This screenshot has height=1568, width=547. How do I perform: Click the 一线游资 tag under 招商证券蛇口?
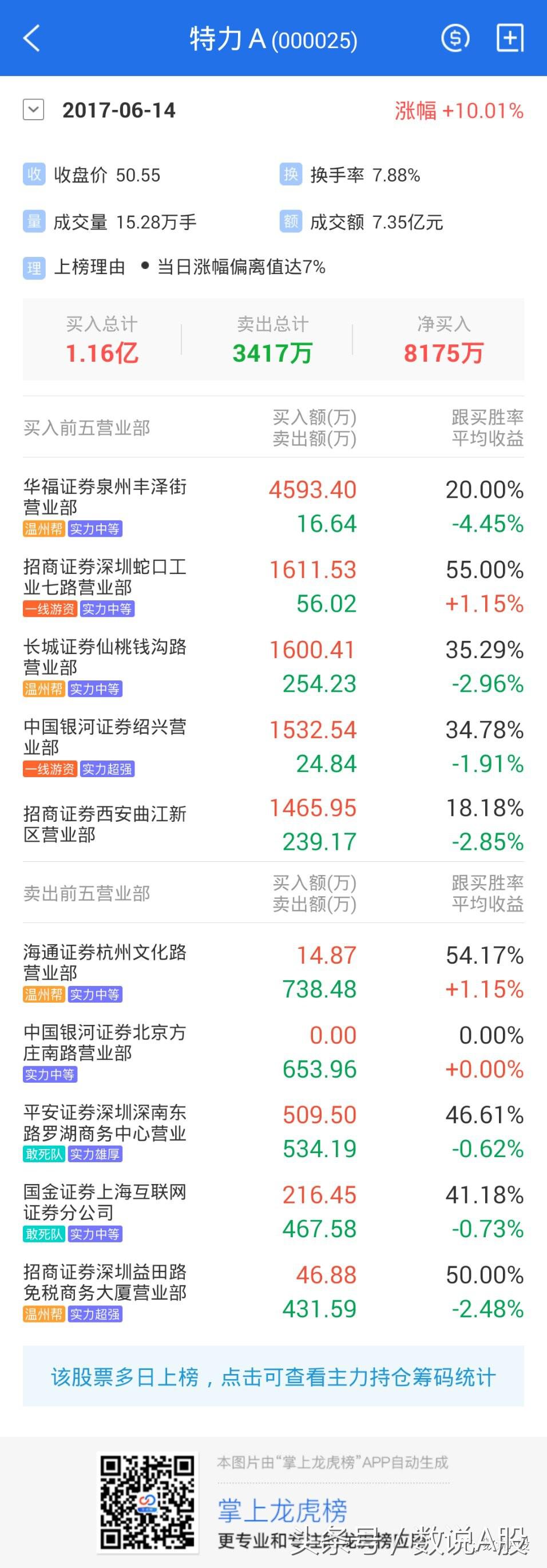(49, 608)
